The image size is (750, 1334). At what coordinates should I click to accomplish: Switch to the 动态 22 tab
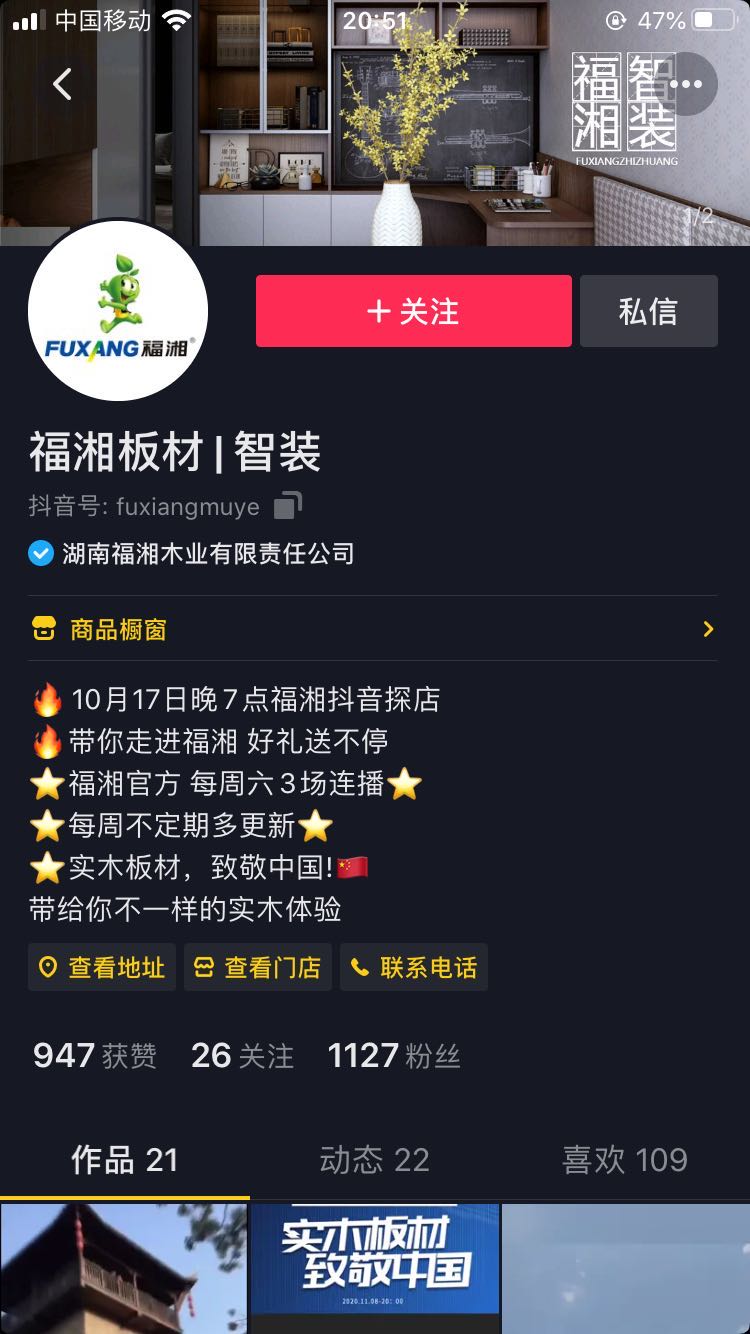point(374,1160)
